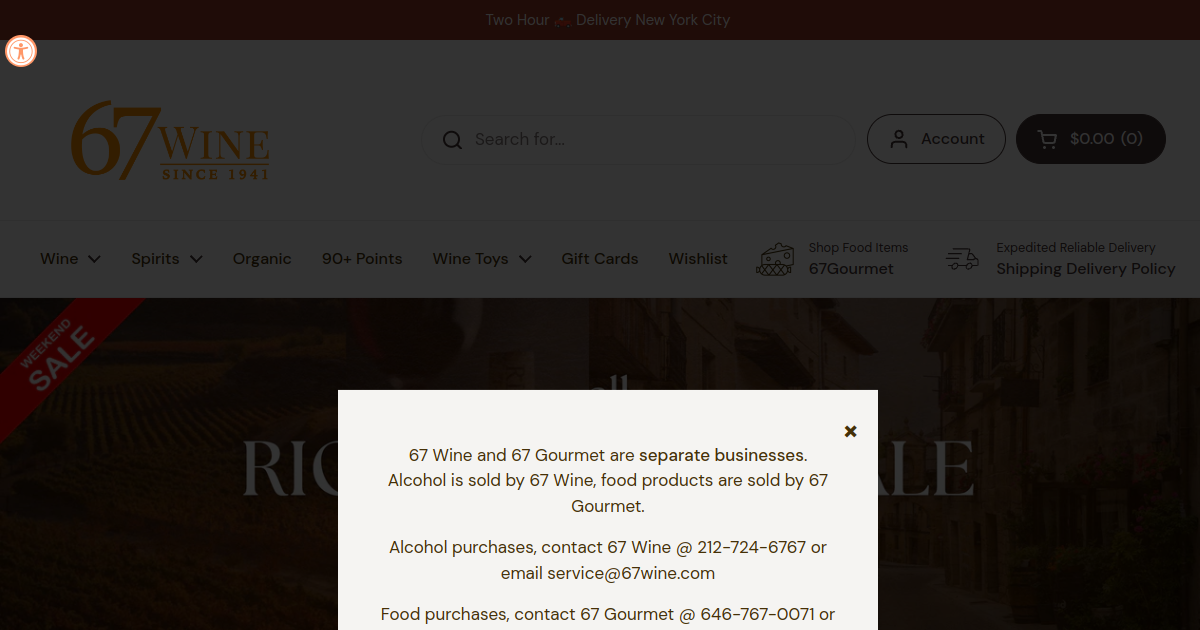
Task: Open the Wishlist
Action: click(698, 259)
